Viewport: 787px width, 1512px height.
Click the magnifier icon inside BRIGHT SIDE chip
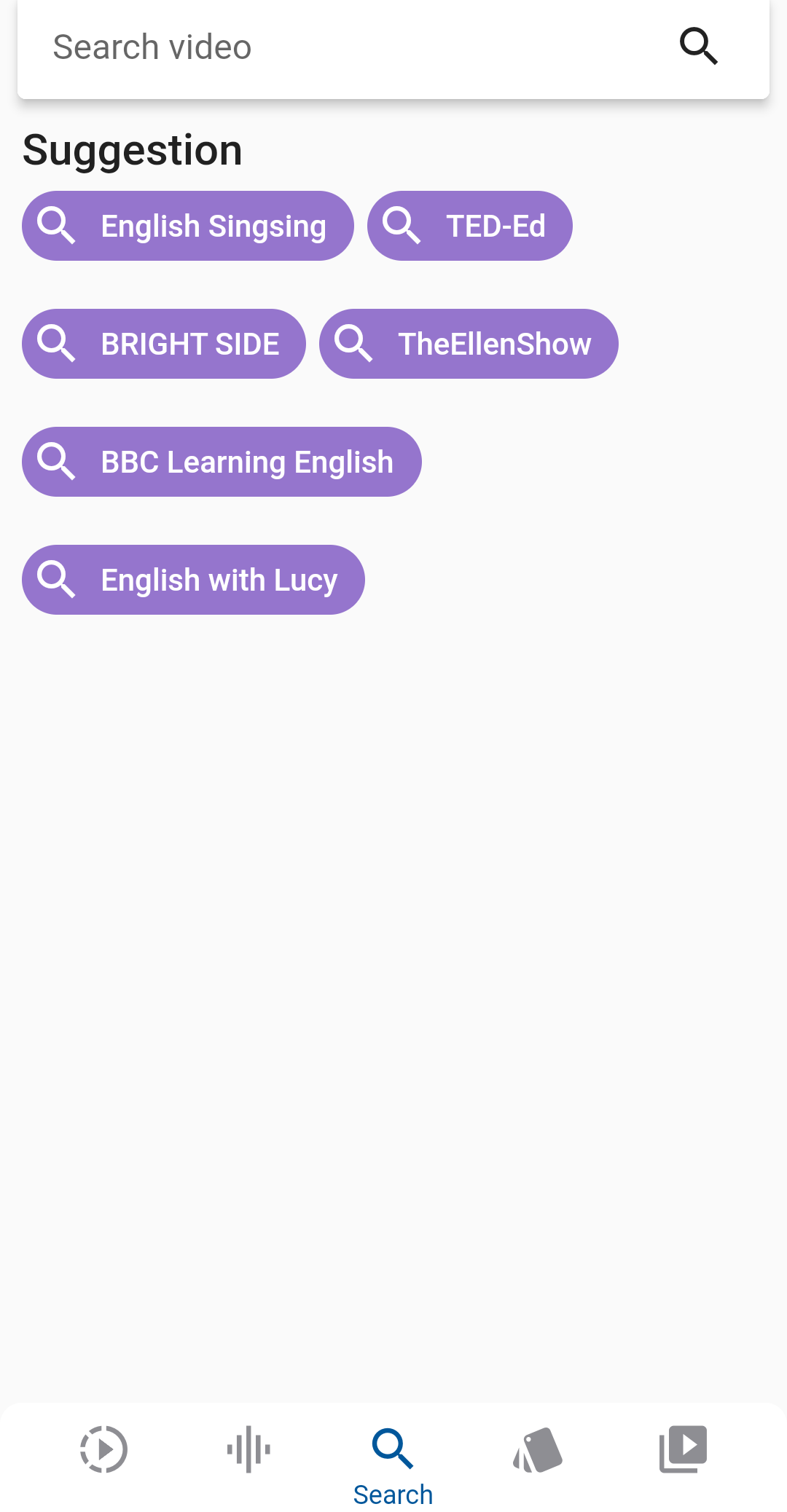tap(58, 343)
